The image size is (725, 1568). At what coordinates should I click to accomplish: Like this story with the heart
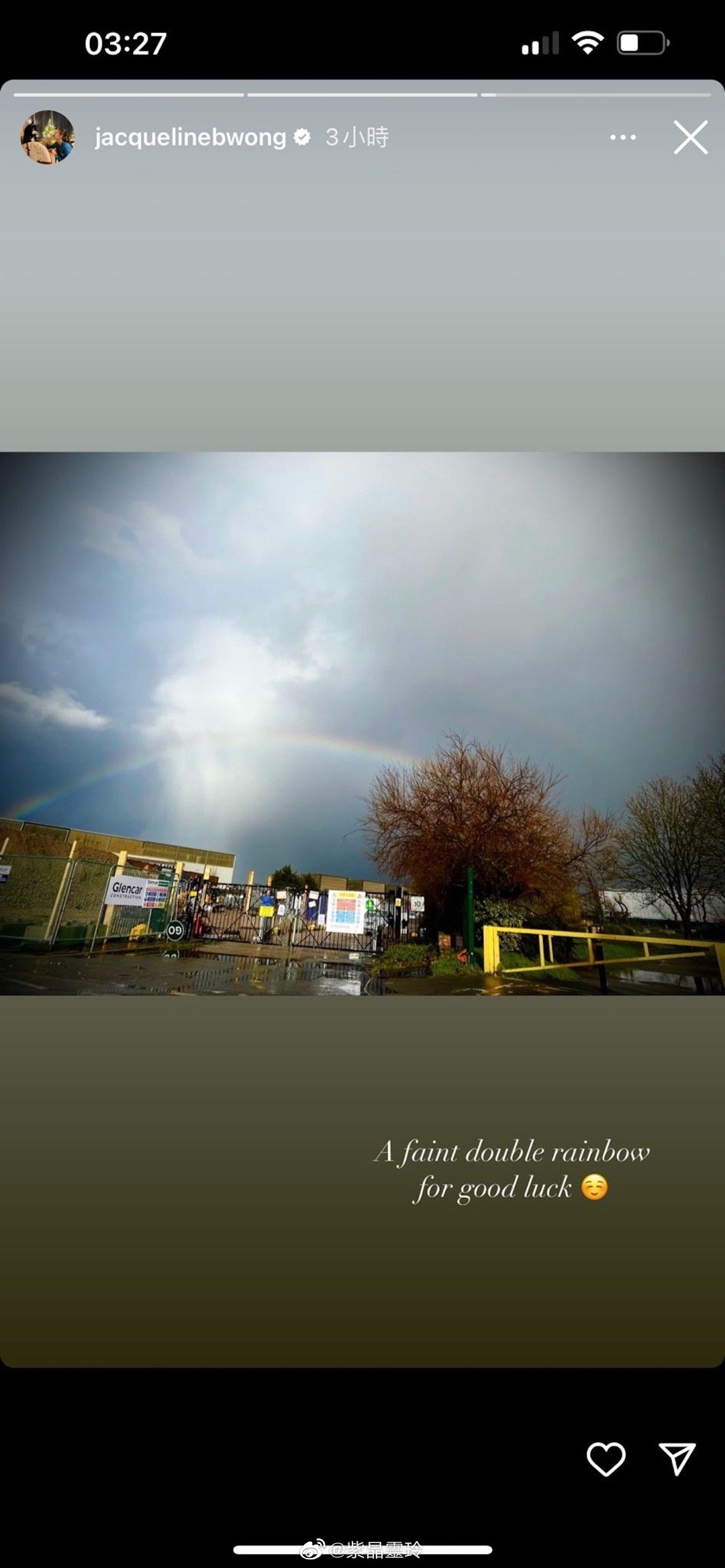point(606,1459)
